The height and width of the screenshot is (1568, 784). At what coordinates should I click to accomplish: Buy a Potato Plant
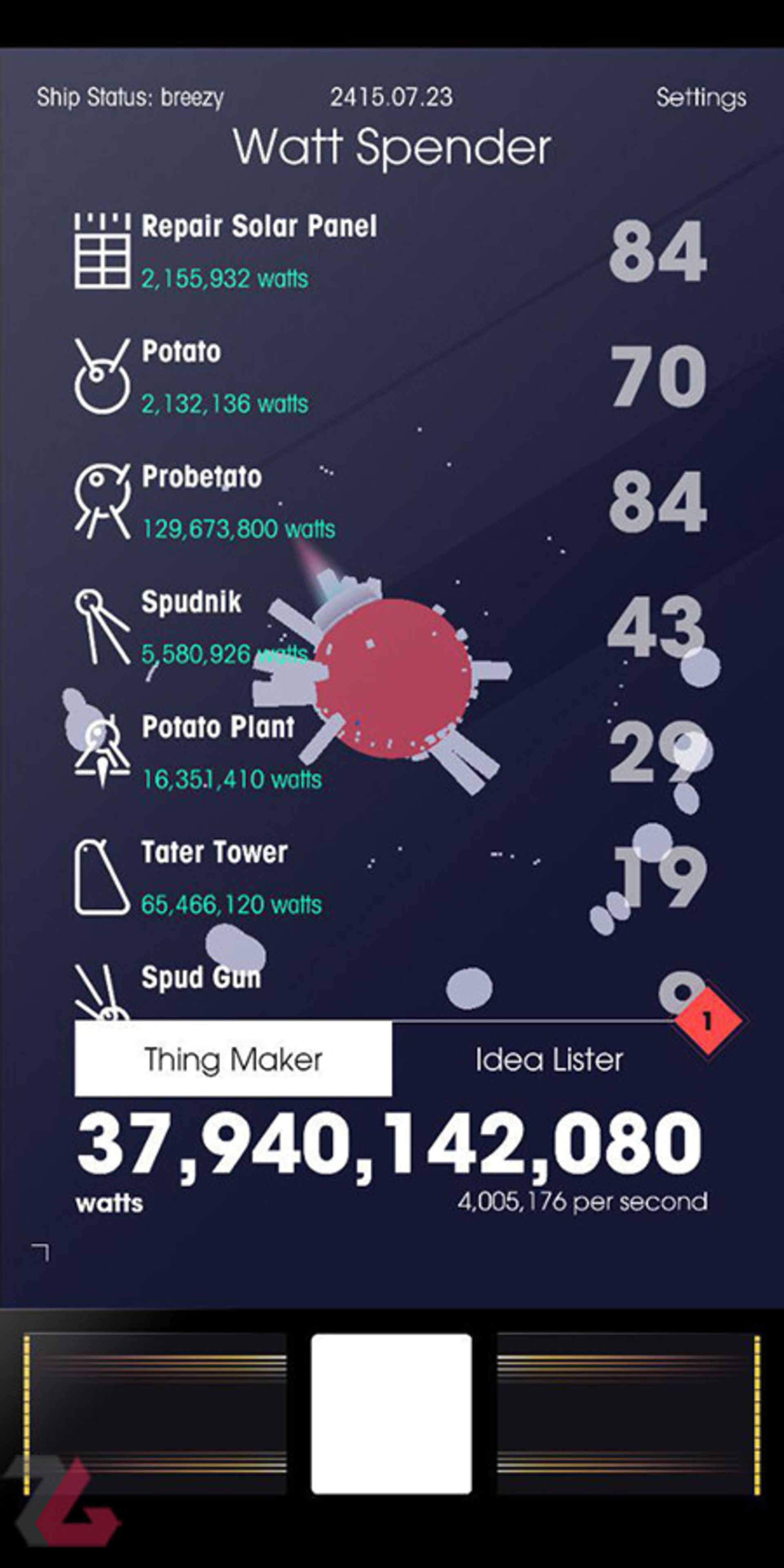pos(231,752)
